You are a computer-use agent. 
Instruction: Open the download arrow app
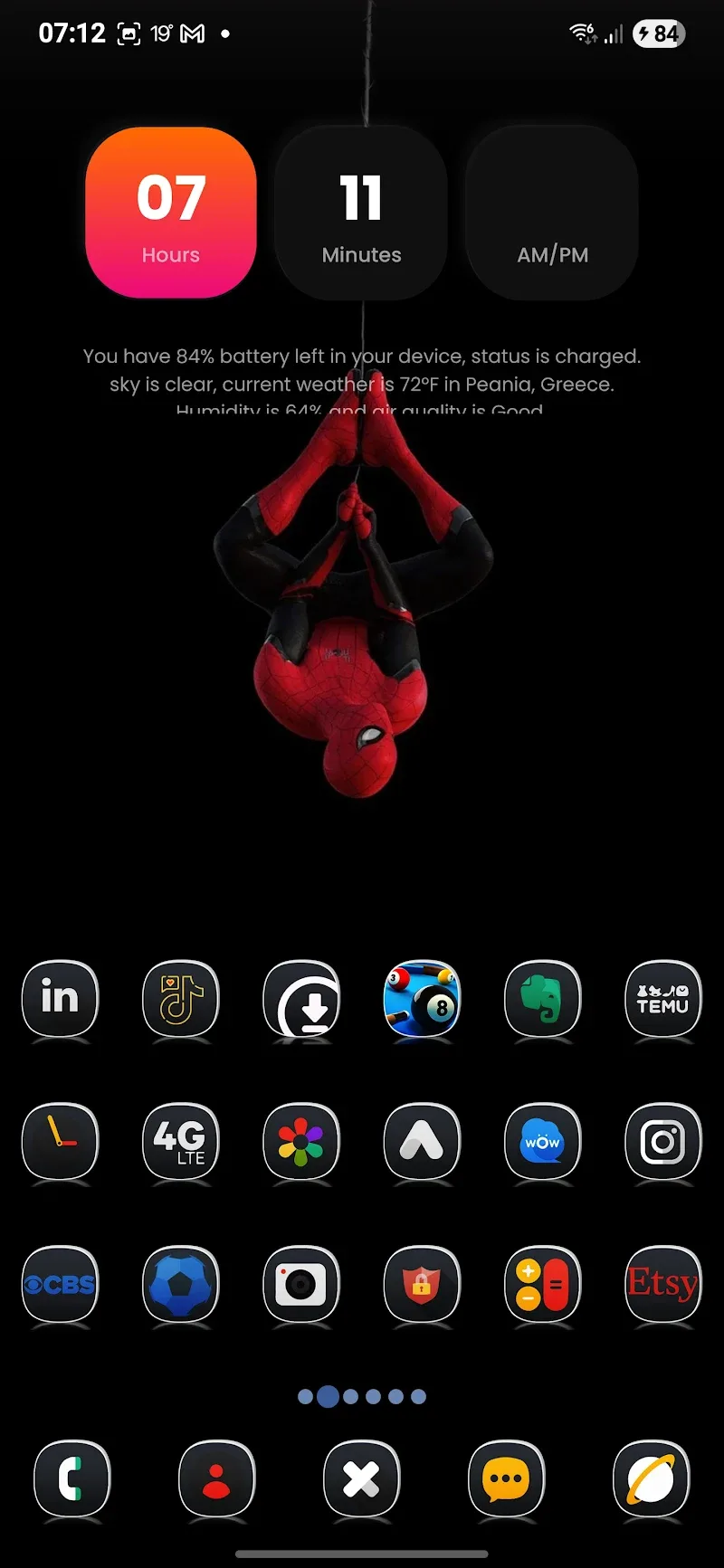(301, 999)
